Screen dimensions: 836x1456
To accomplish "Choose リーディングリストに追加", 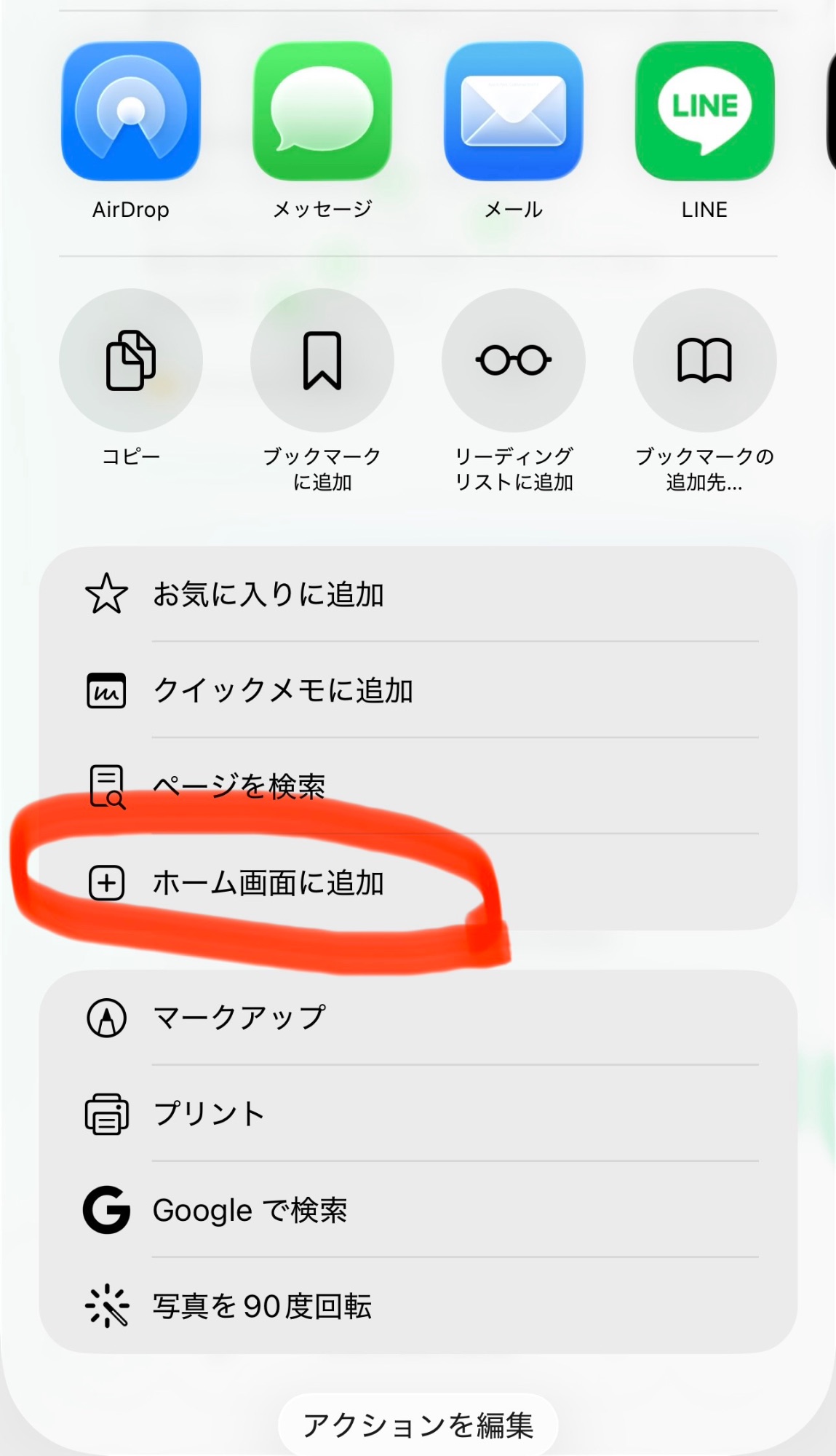I will (514, 360).
